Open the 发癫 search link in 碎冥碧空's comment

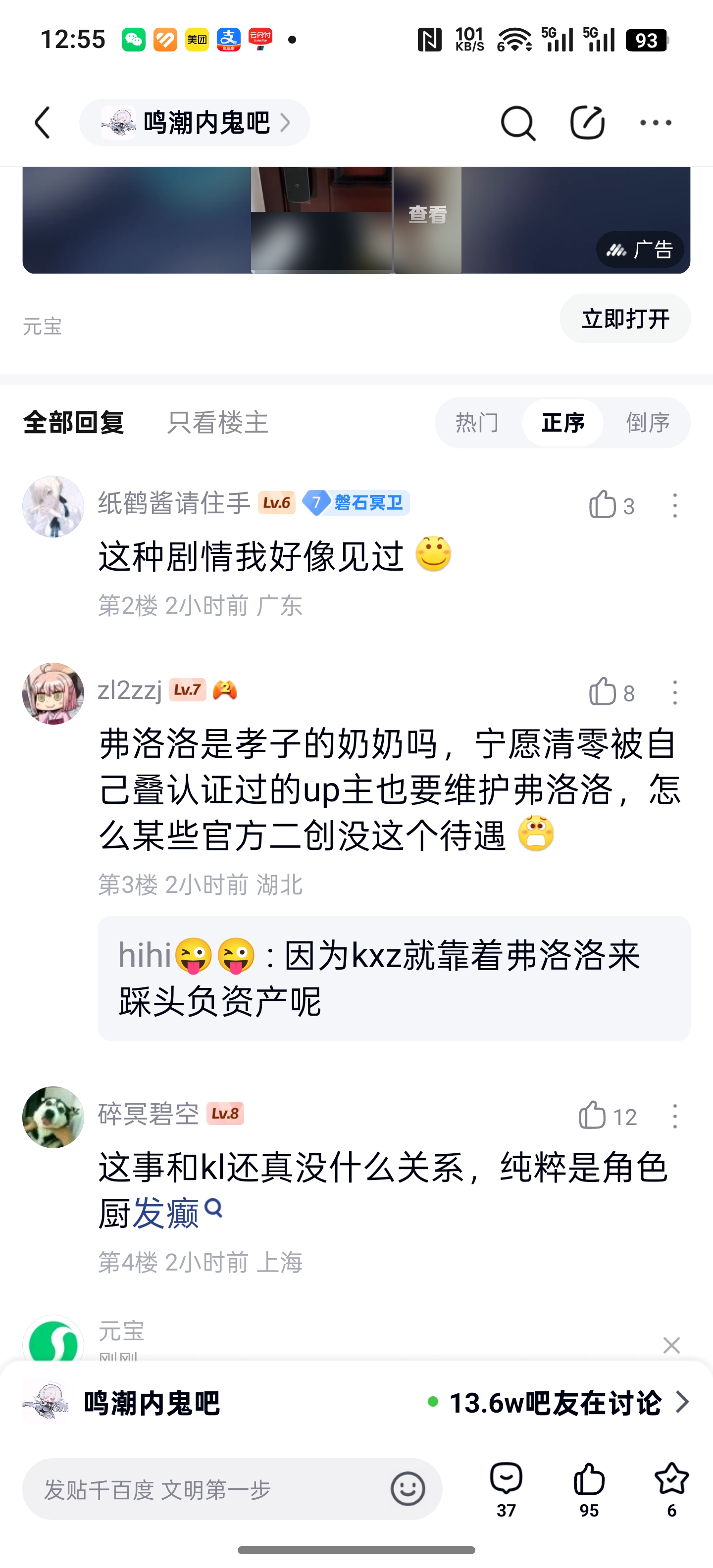point(177,1213)
